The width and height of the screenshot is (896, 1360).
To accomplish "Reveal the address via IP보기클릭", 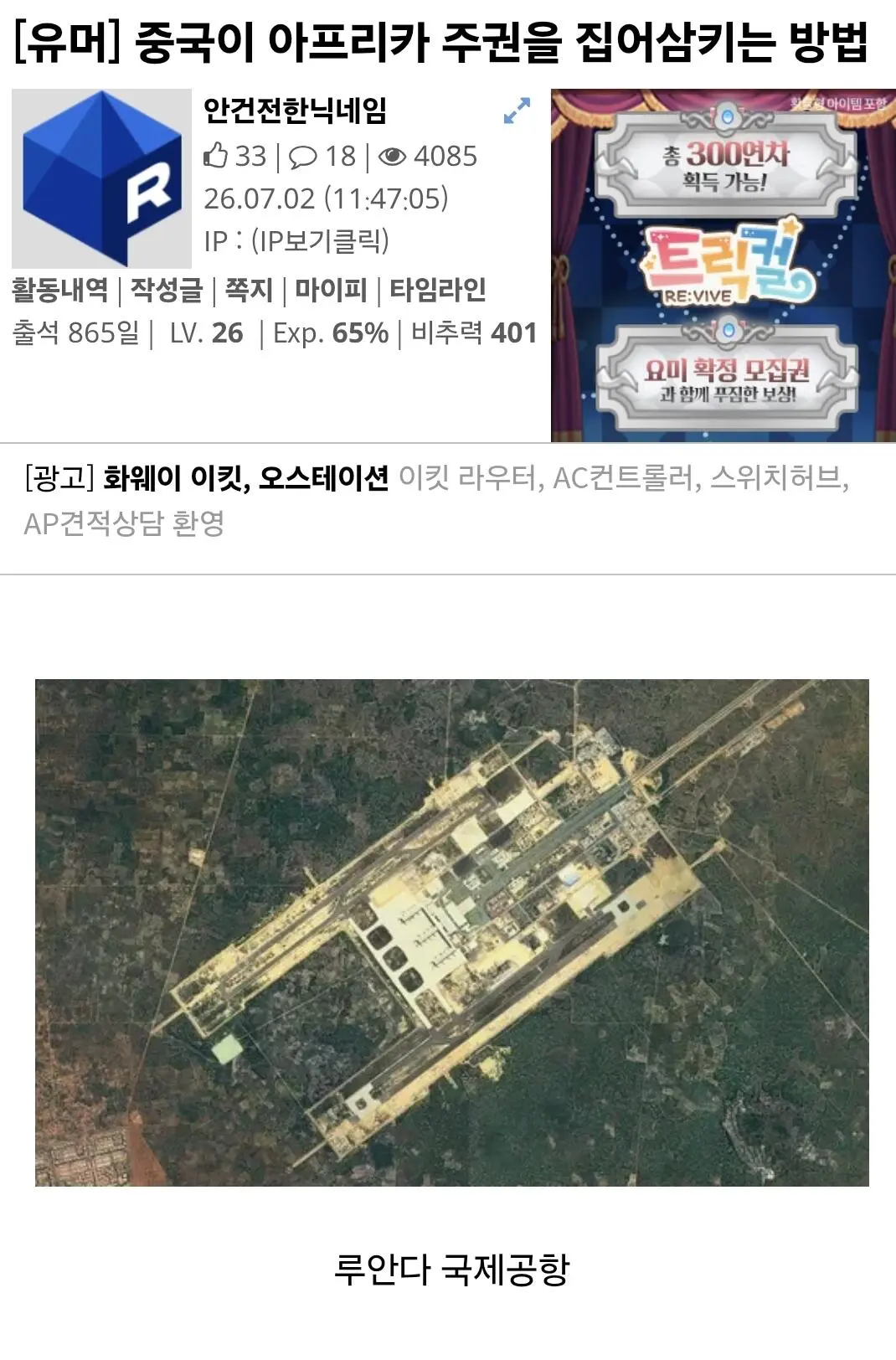I will (320, 241).
